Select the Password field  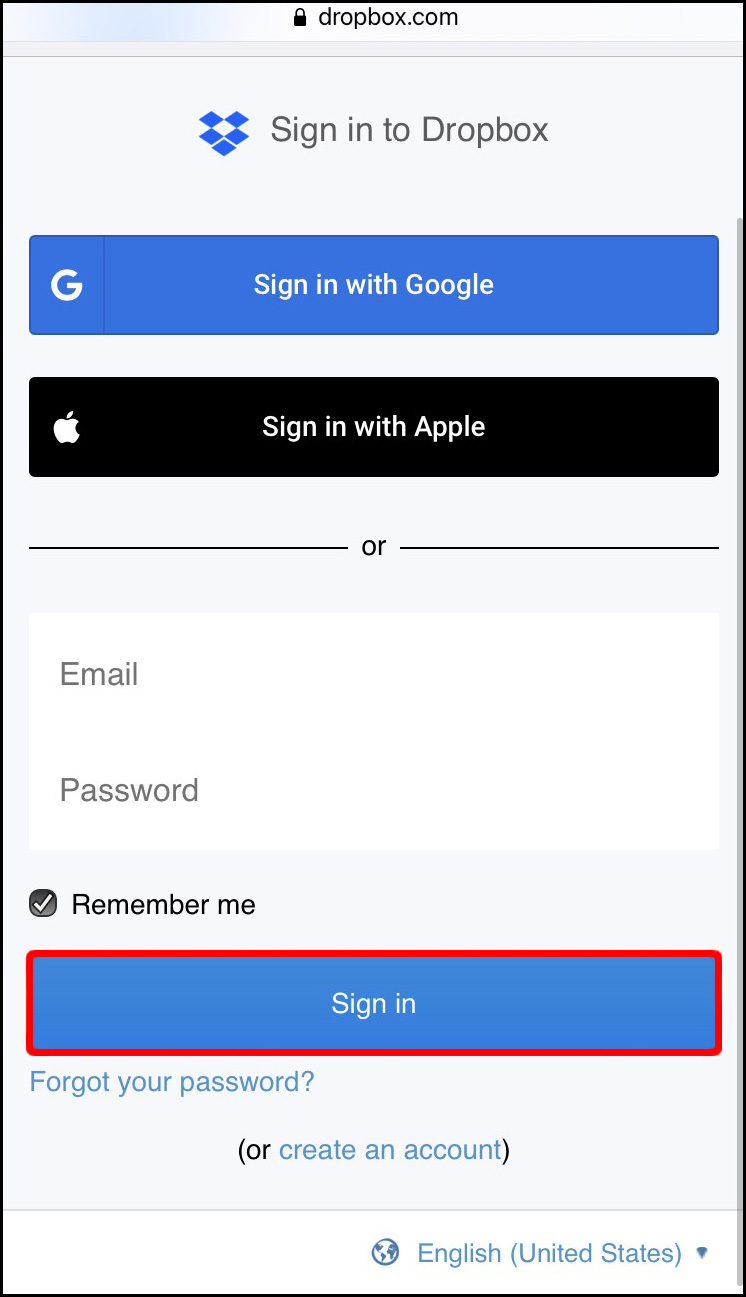pyautogui.click(x=373, y=790)
